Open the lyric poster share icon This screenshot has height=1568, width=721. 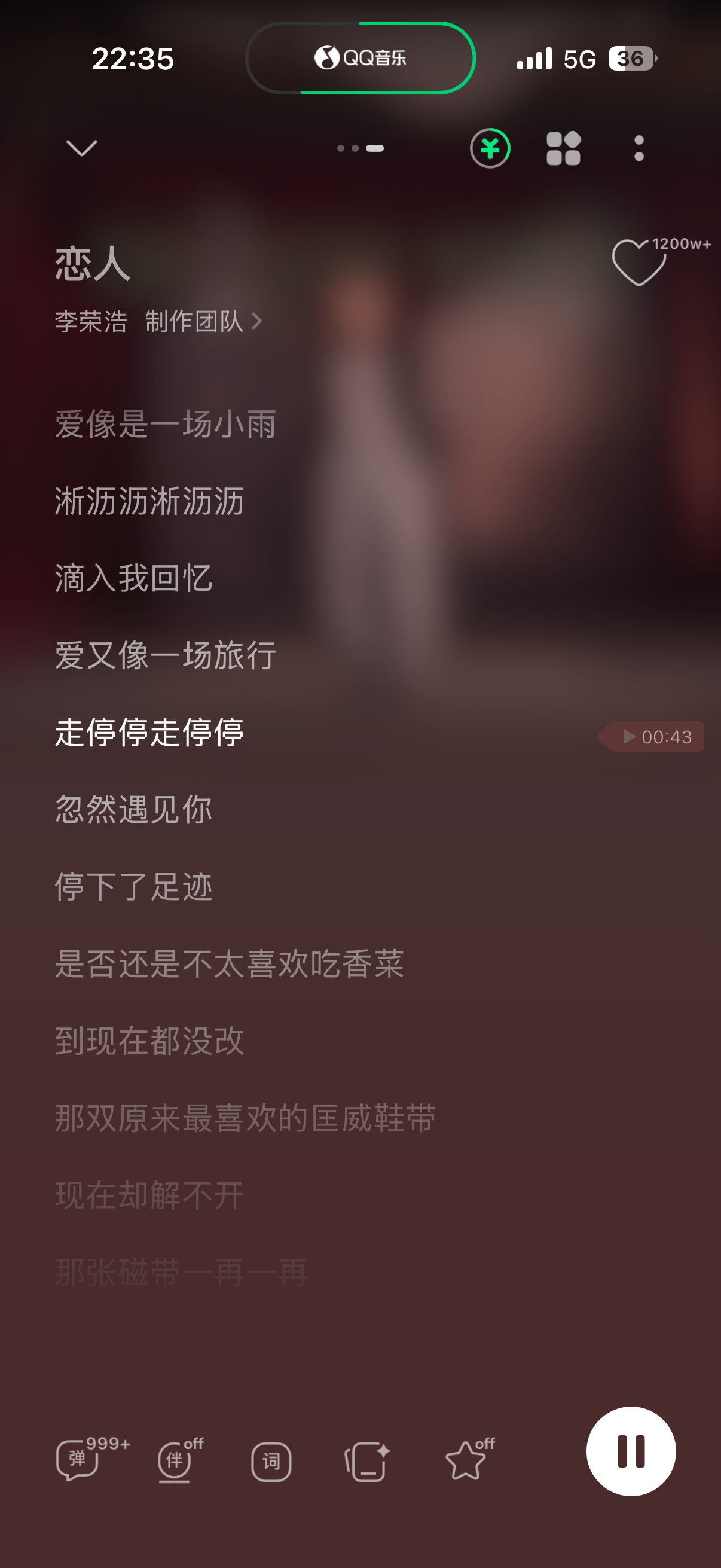click(x=367, y=1461)
